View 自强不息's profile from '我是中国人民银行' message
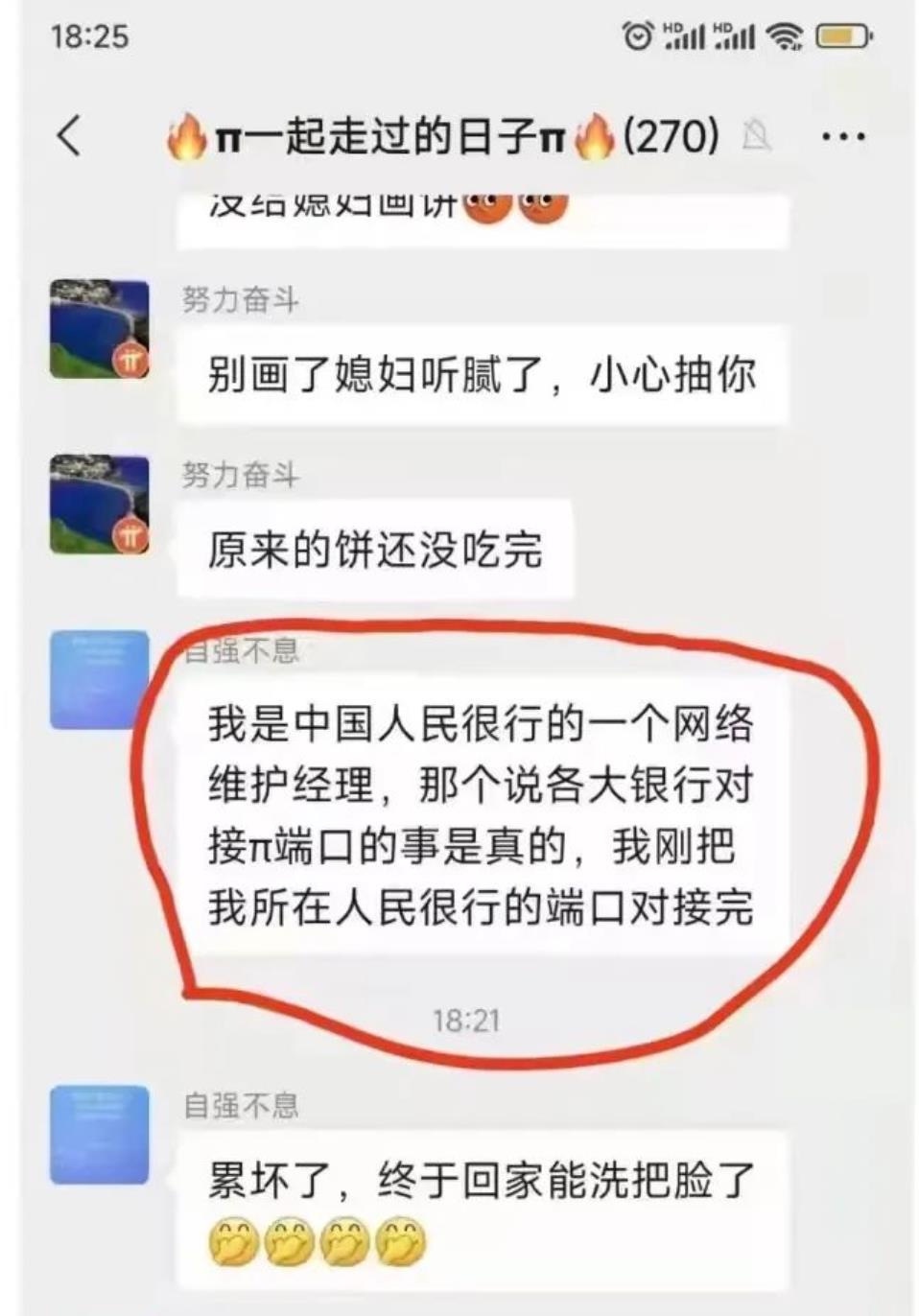Viewport: 919px width, 1316px height. coord(100,680)
